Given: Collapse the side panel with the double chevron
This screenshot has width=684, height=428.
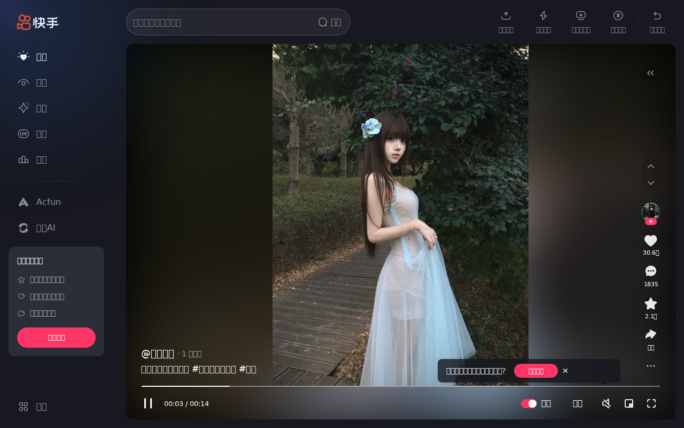Looking at the screenshot, I should pyautogui.click(x=651, y=73).
